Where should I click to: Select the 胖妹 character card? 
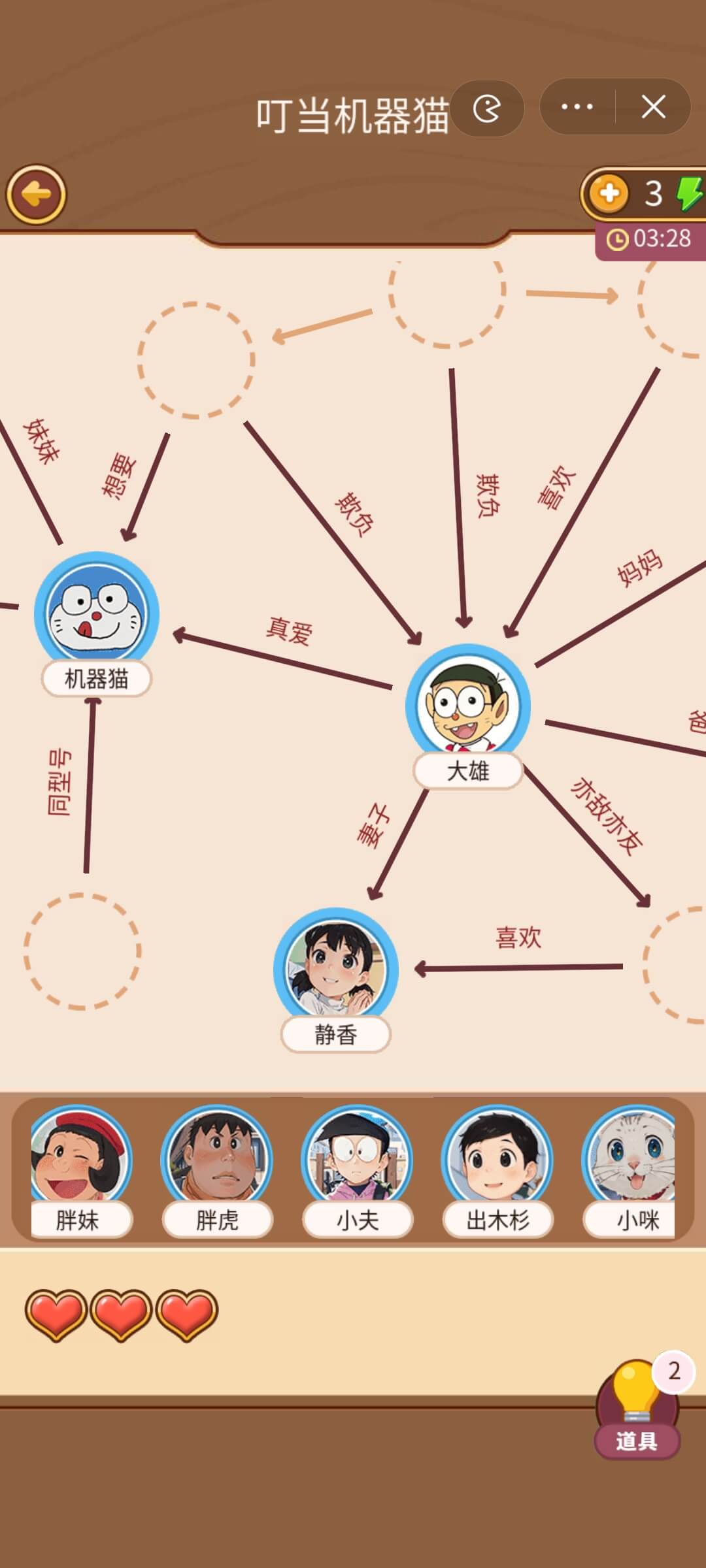[x=79, y=1170]
